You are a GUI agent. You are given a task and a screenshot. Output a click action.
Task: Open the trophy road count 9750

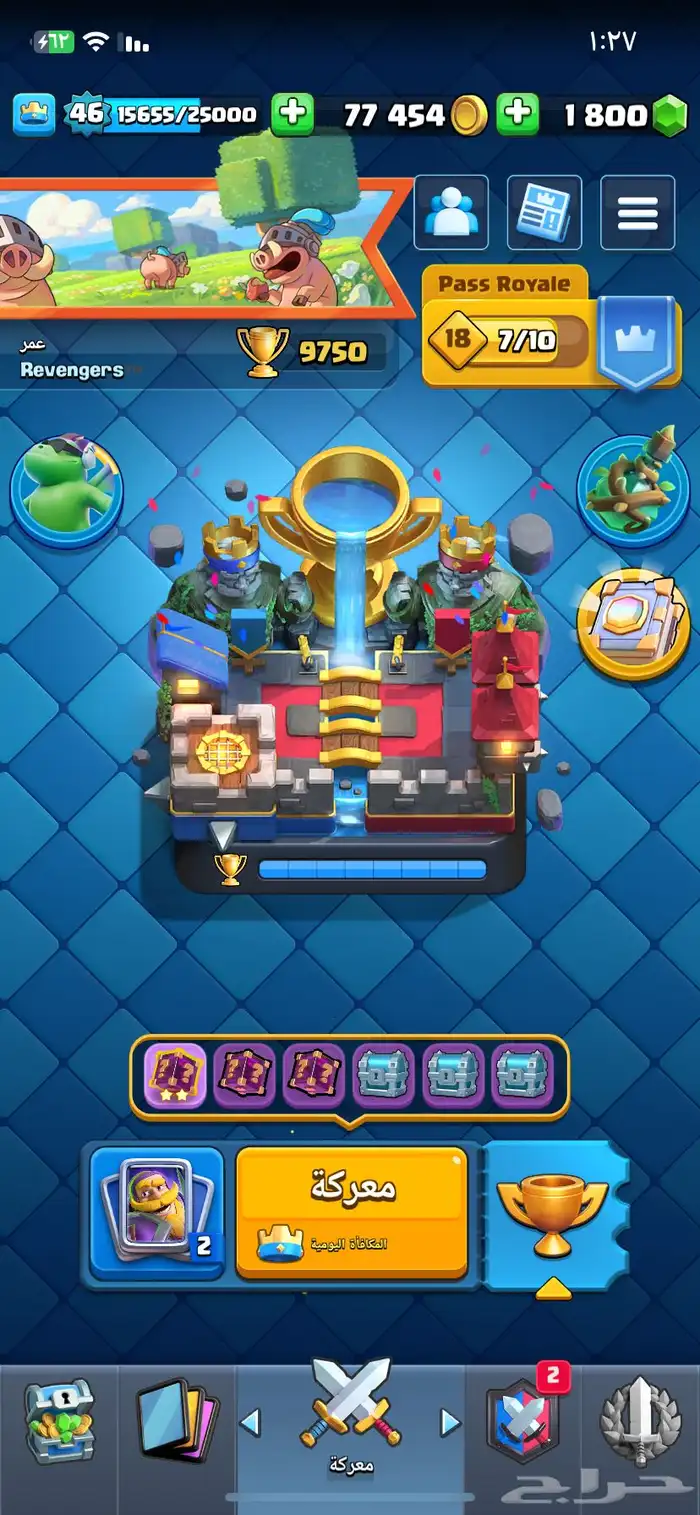304,352
